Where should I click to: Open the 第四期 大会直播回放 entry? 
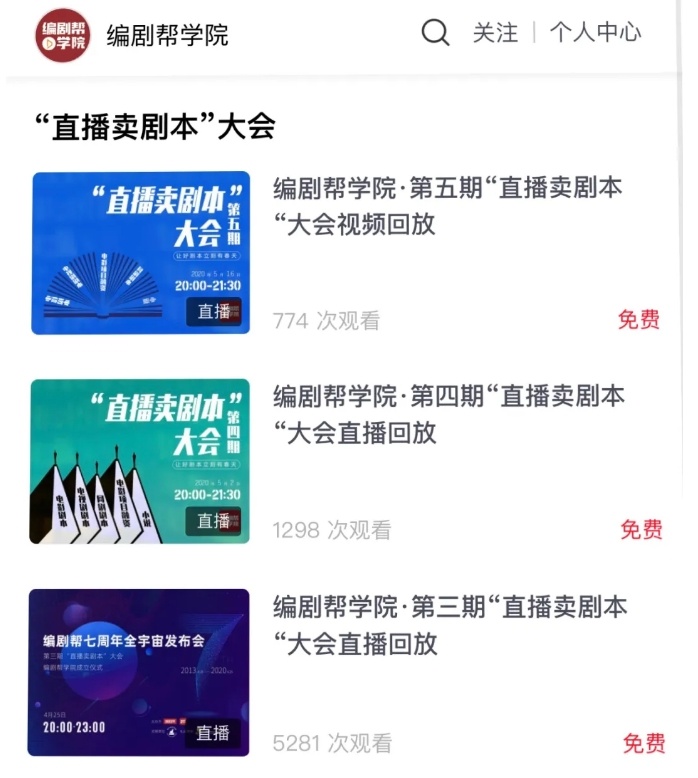(449, 414)
